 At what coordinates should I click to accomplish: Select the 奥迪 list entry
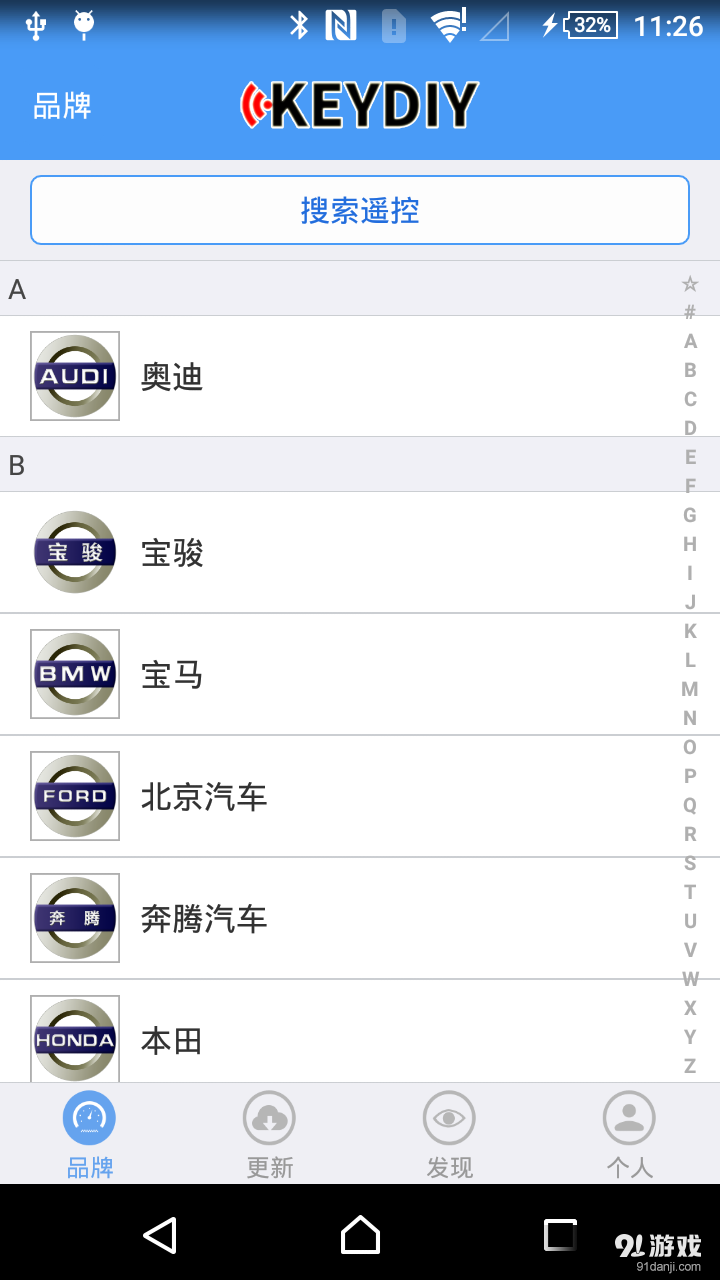click(x=300, y=376)
